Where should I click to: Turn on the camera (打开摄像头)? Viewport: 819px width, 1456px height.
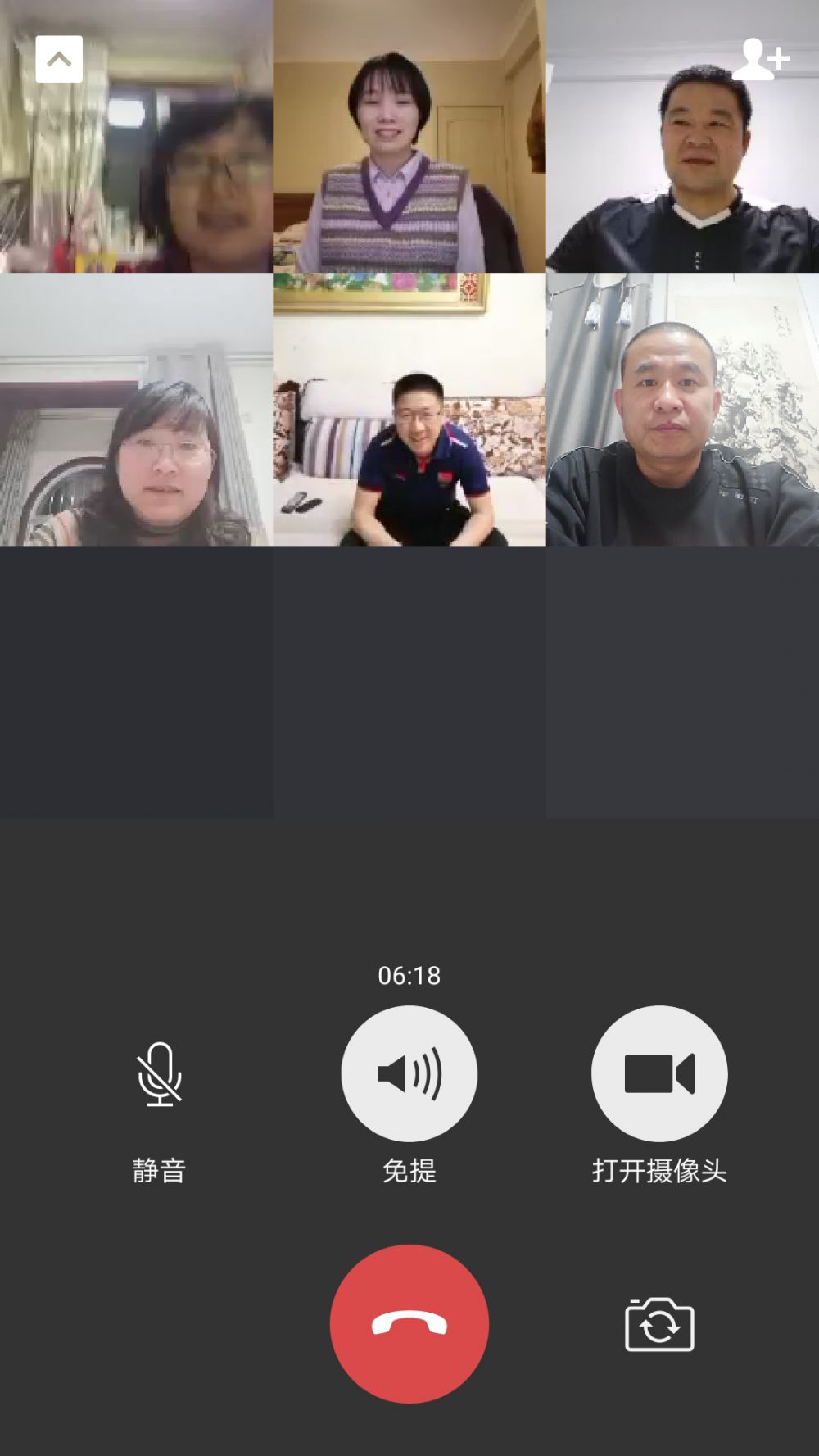[659, 1074]
